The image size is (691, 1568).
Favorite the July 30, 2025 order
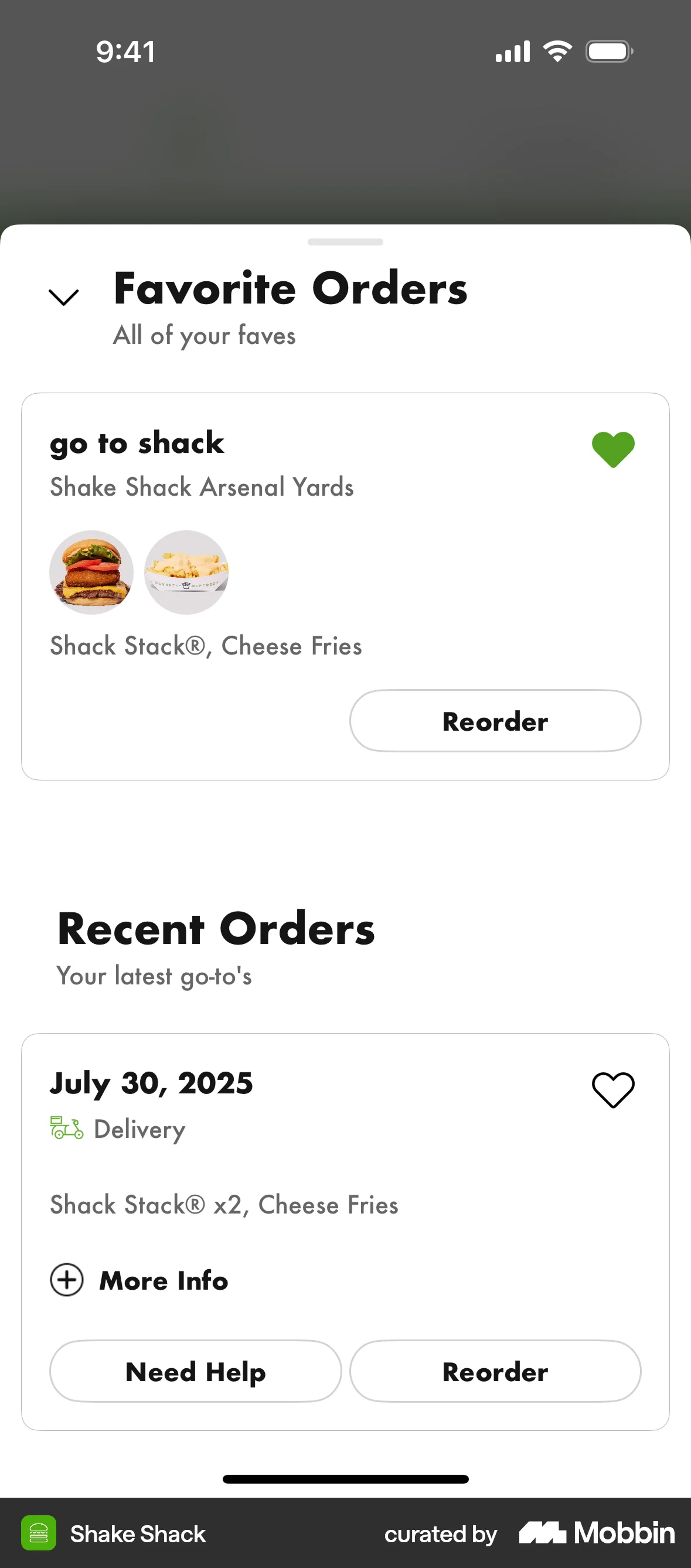coord(613,1089)
